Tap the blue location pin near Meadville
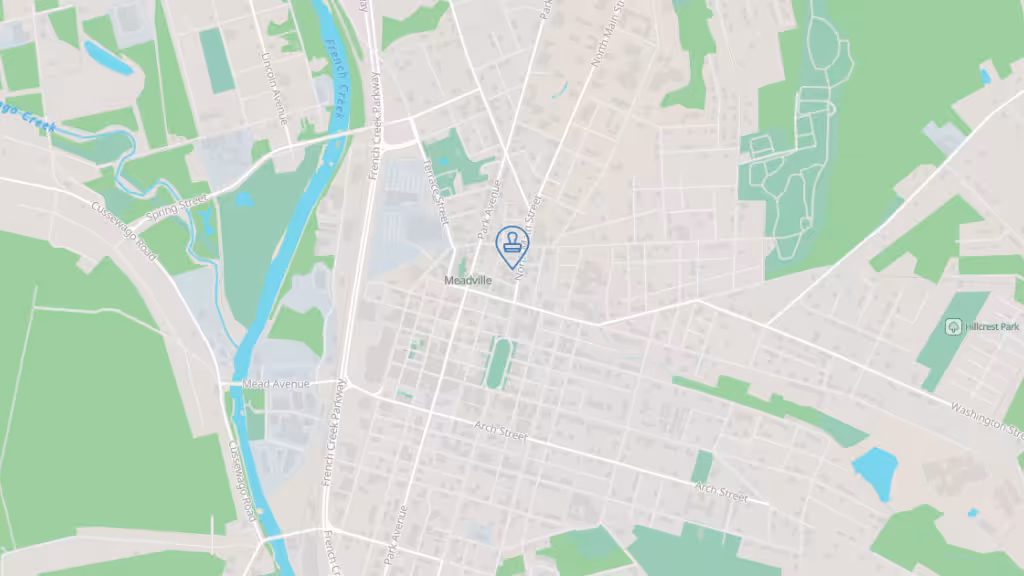This screenshot has height=576, width=1024. click(x=513, y=245)
